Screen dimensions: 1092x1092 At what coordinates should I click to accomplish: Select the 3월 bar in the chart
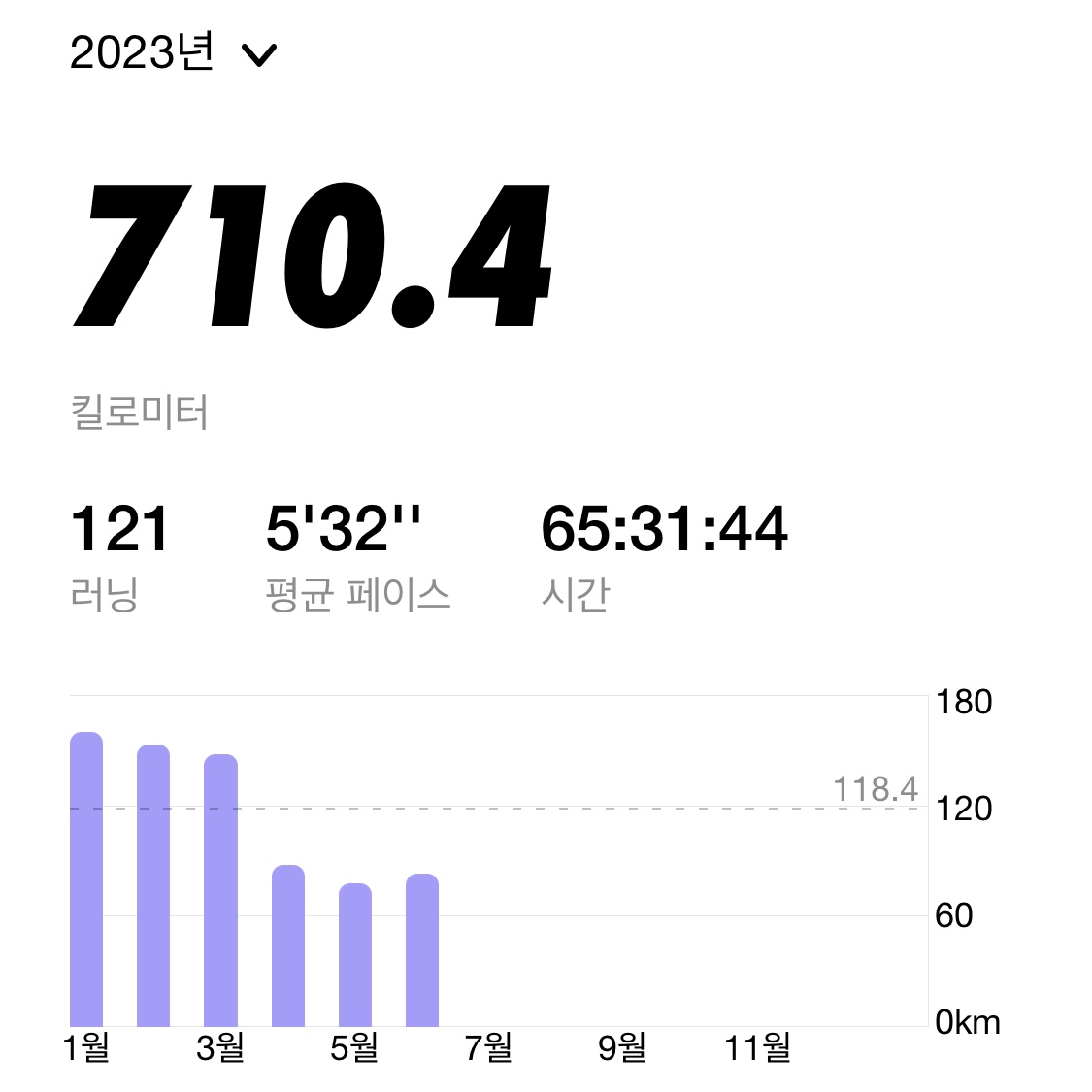click(220, 890)
